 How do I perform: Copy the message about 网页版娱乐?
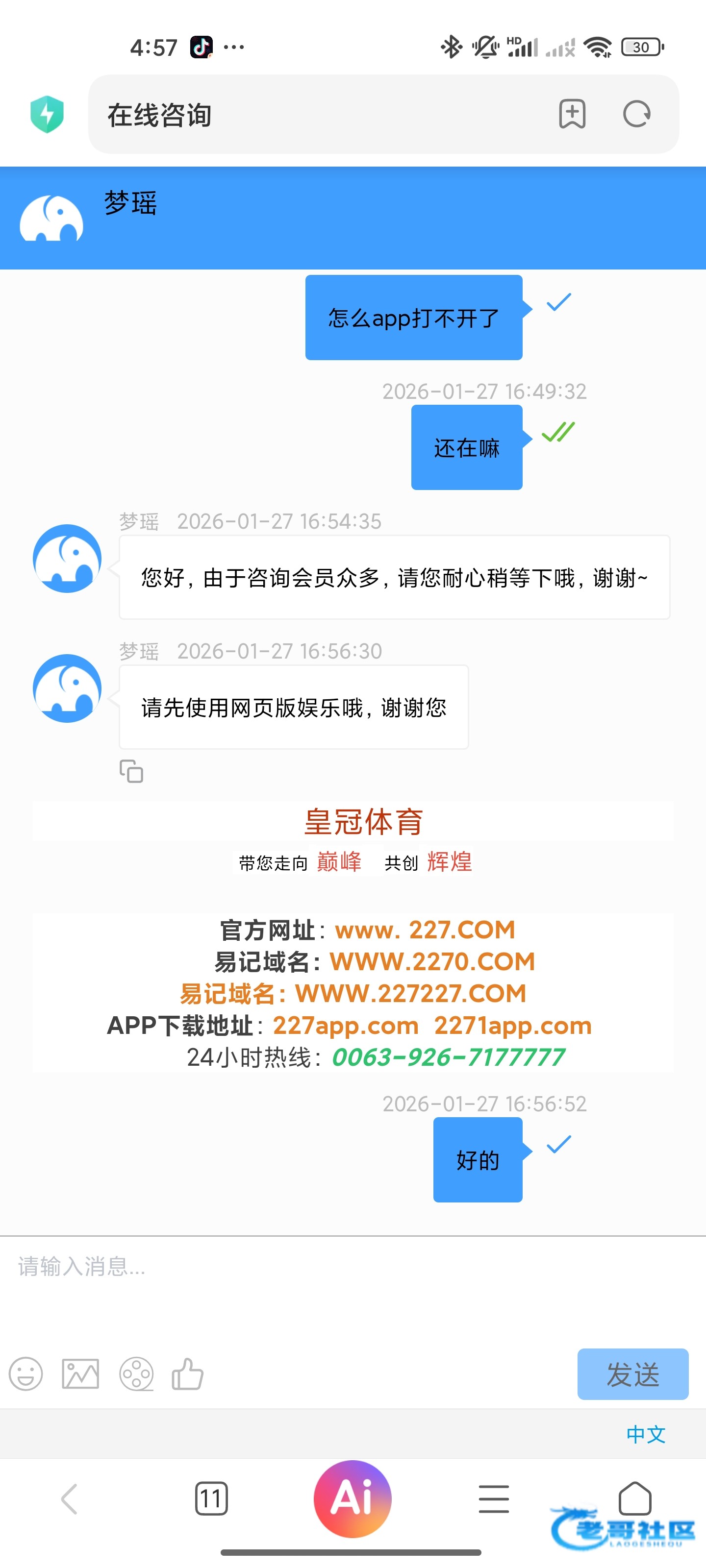pos(131,771)
